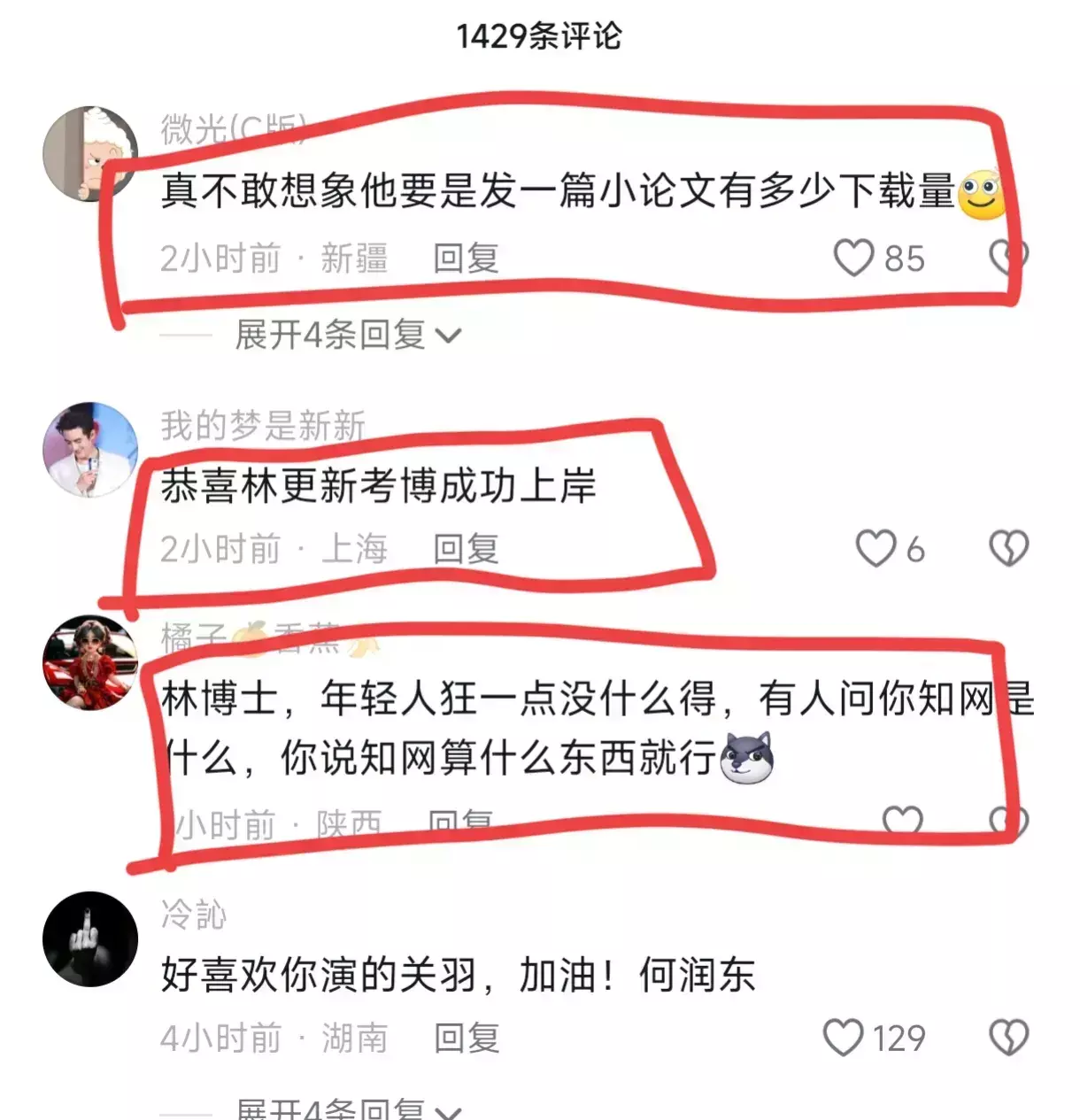The height and width of the screenshot is (1120, 1080).
Task: Dislike the 冷訫 comment about 关羽
Action: click(x=1008, y=1037)
